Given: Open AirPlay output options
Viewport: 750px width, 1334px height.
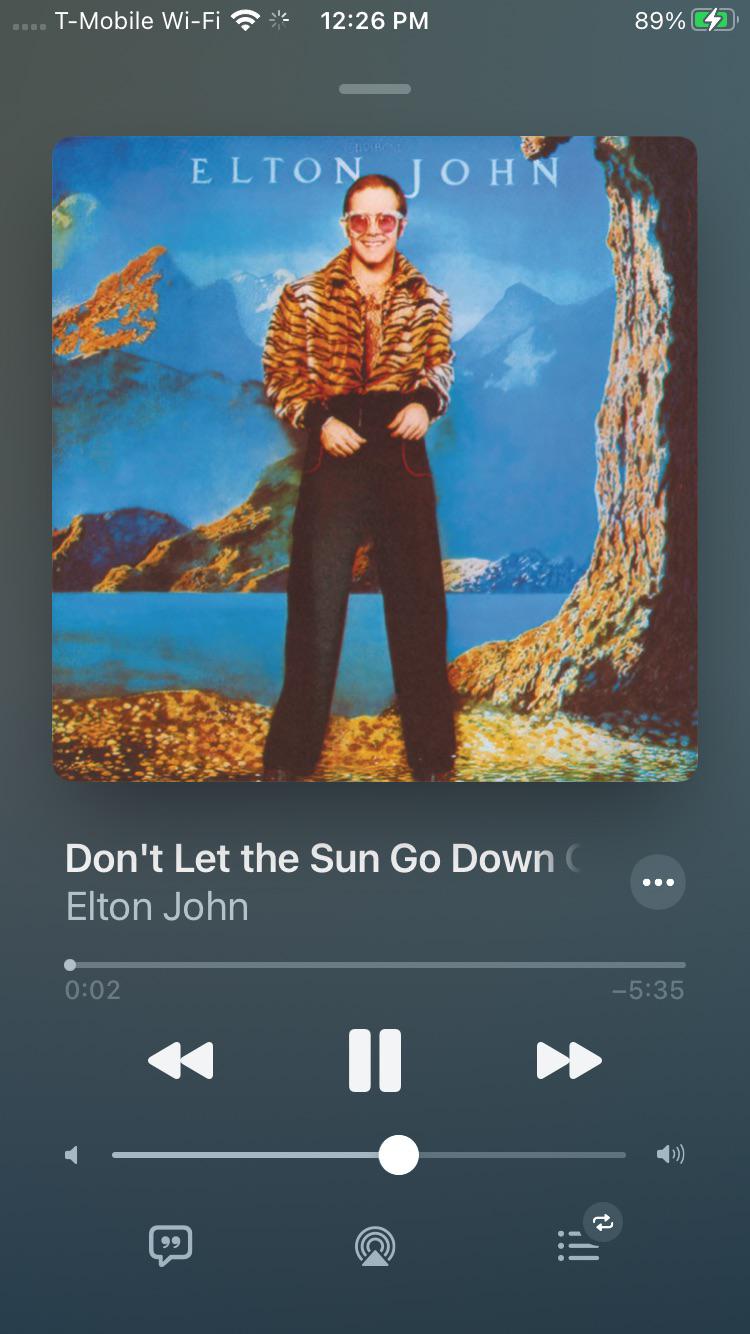Looking at the screenshot, I should tap(375, 1246).
